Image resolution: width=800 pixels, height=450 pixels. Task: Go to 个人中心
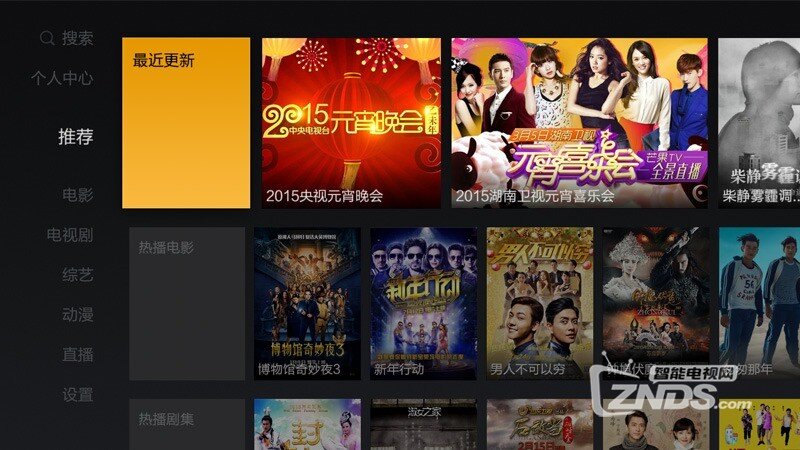62,78
